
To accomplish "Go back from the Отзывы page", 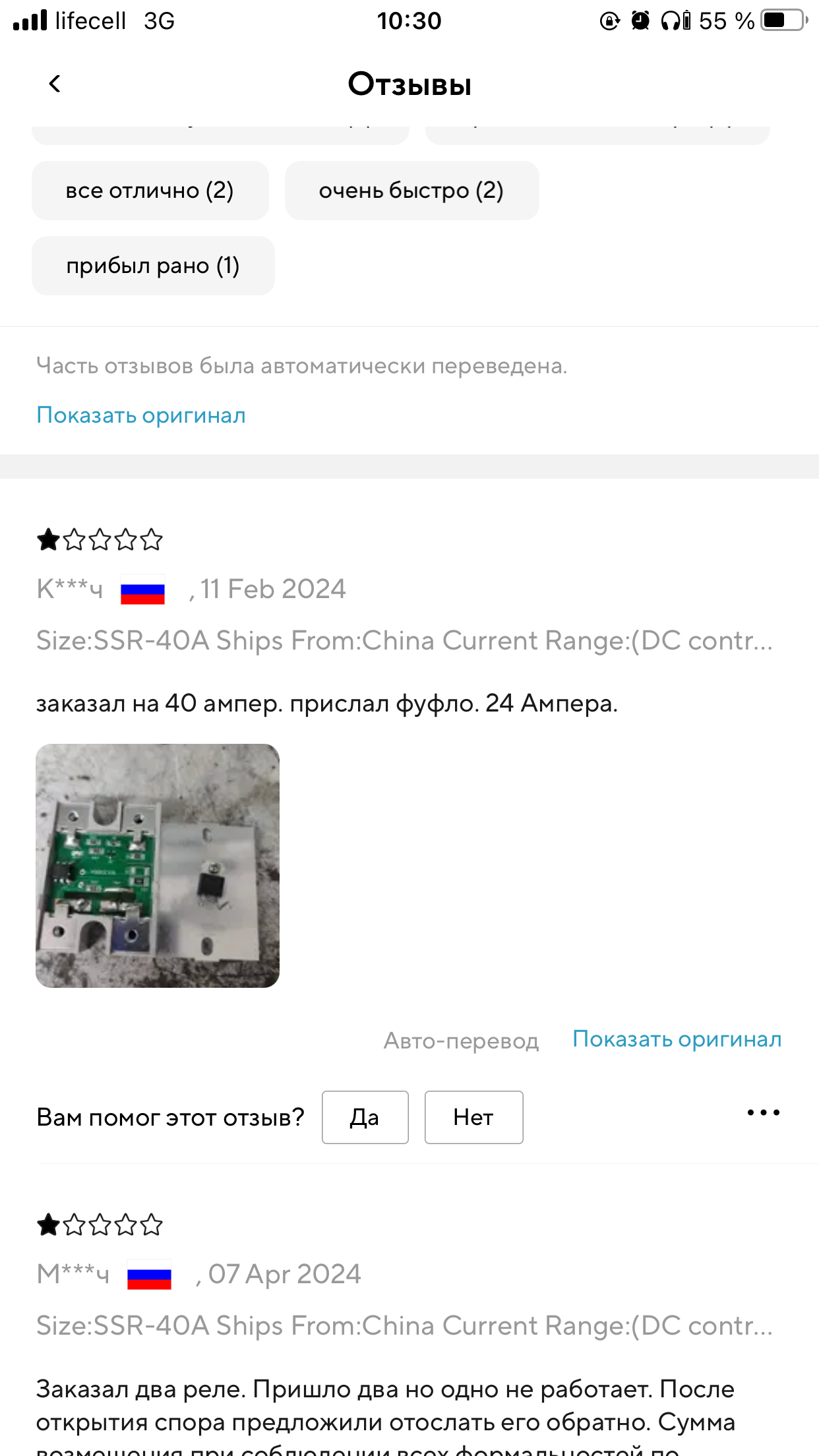I will click(55, 84).
